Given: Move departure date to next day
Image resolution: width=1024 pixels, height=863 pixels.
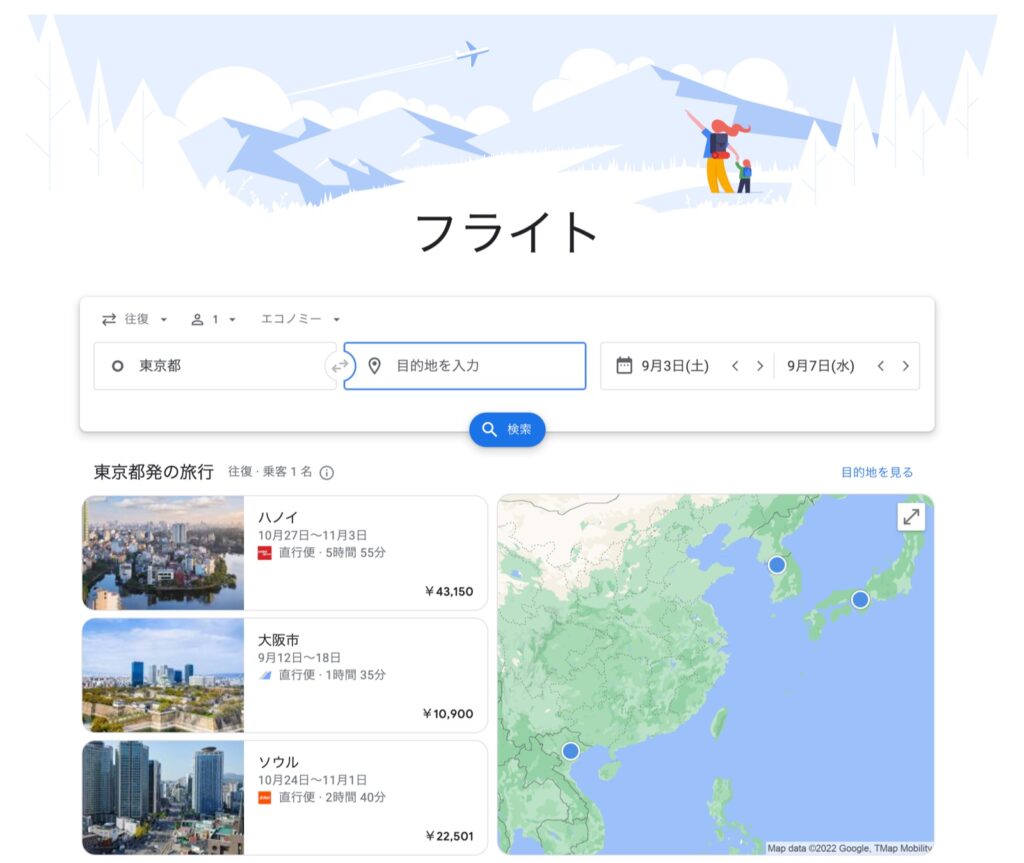Looking at the screenshot, I should [760, 366].
